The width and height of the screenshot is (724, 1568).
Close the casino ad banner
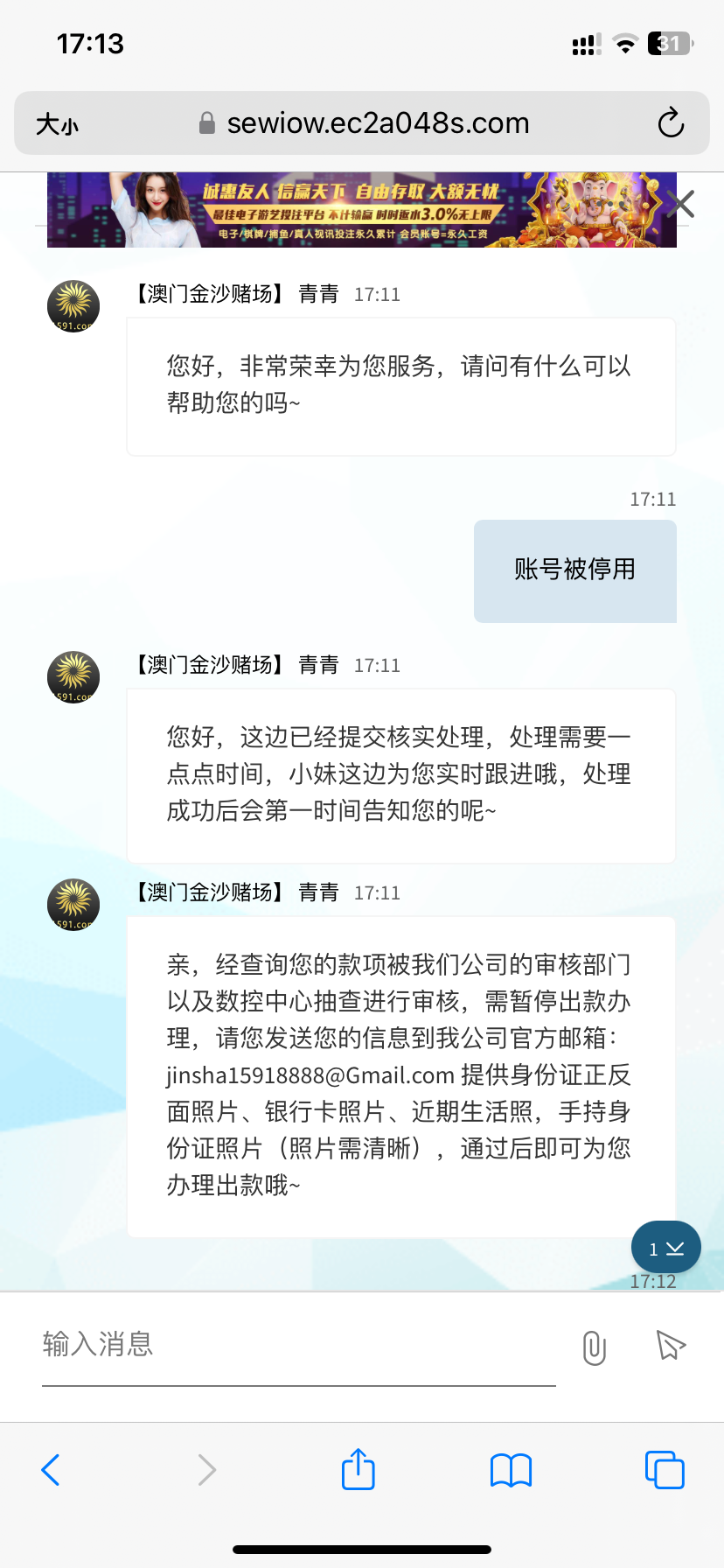[681, 205]
